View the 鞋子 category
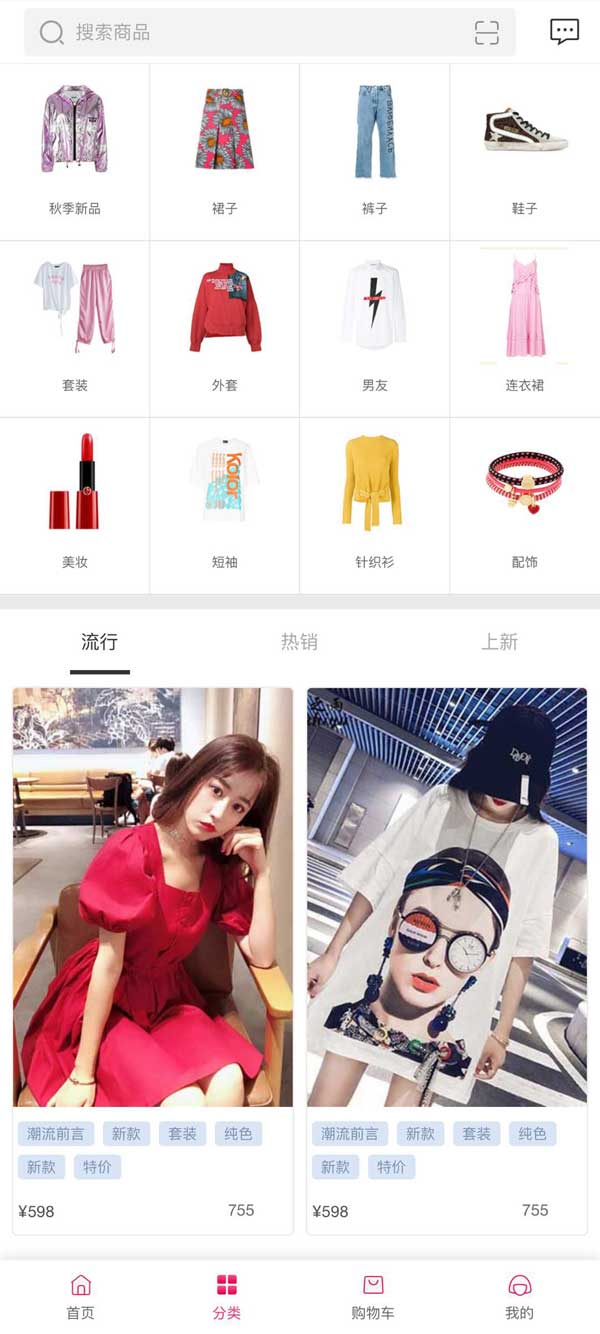600x1334 pixels. [x=525, y=150]
